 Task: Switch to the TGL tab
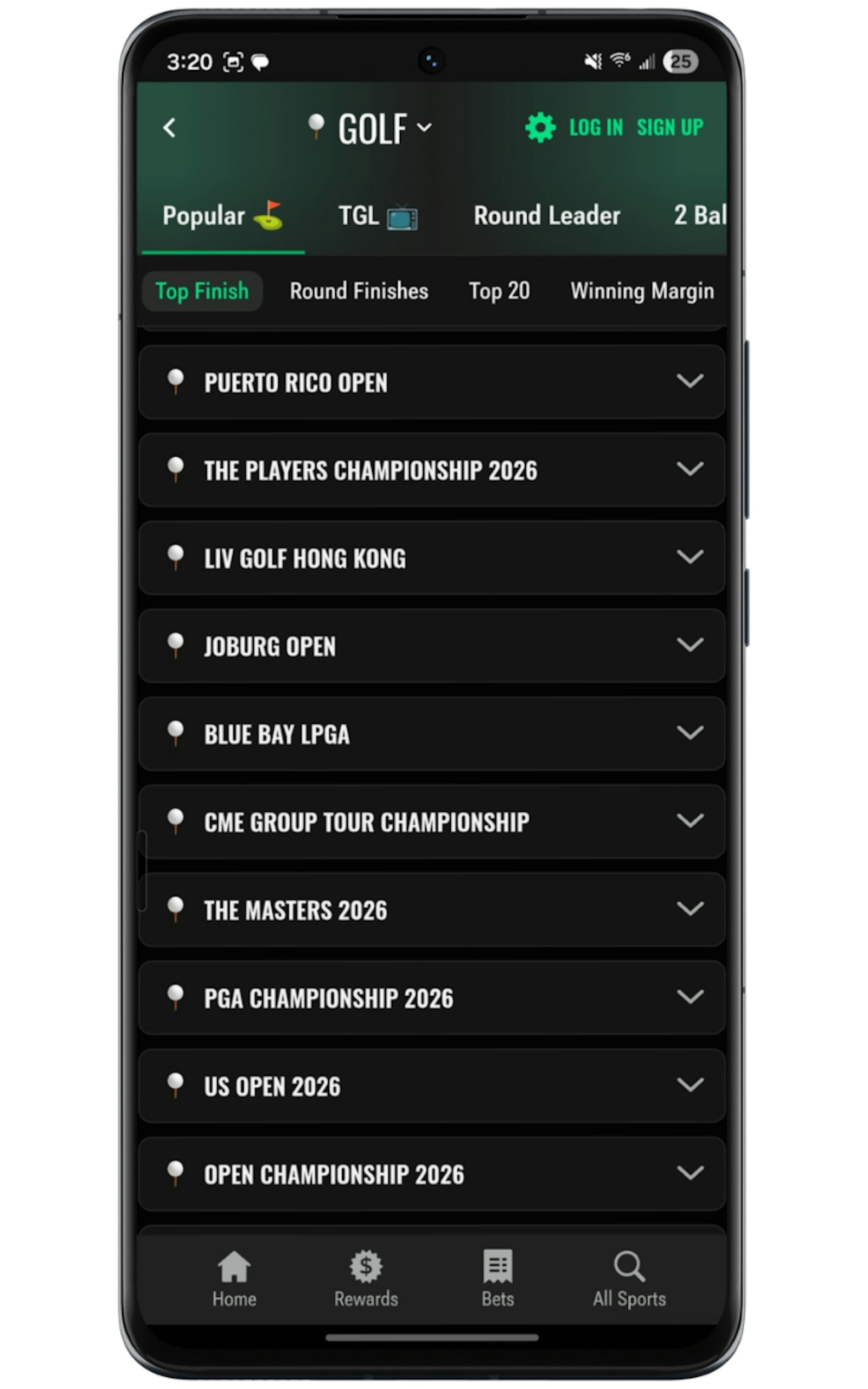pyautogui.click(x=377, y=216)
